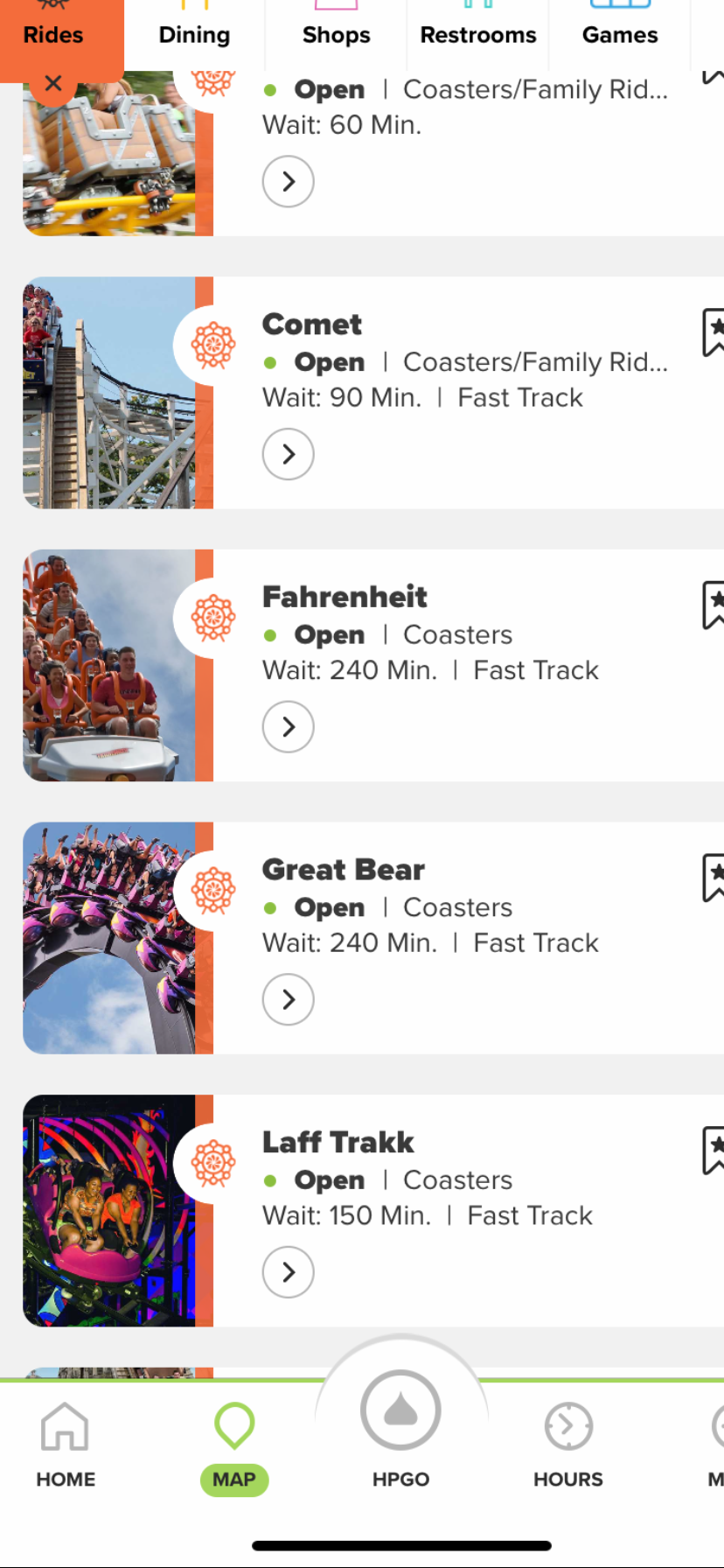The width and height of the screenshot is (724, 1568).
Task: Save Fahrenheit to favorites
Action: click(x=714, y=605)
